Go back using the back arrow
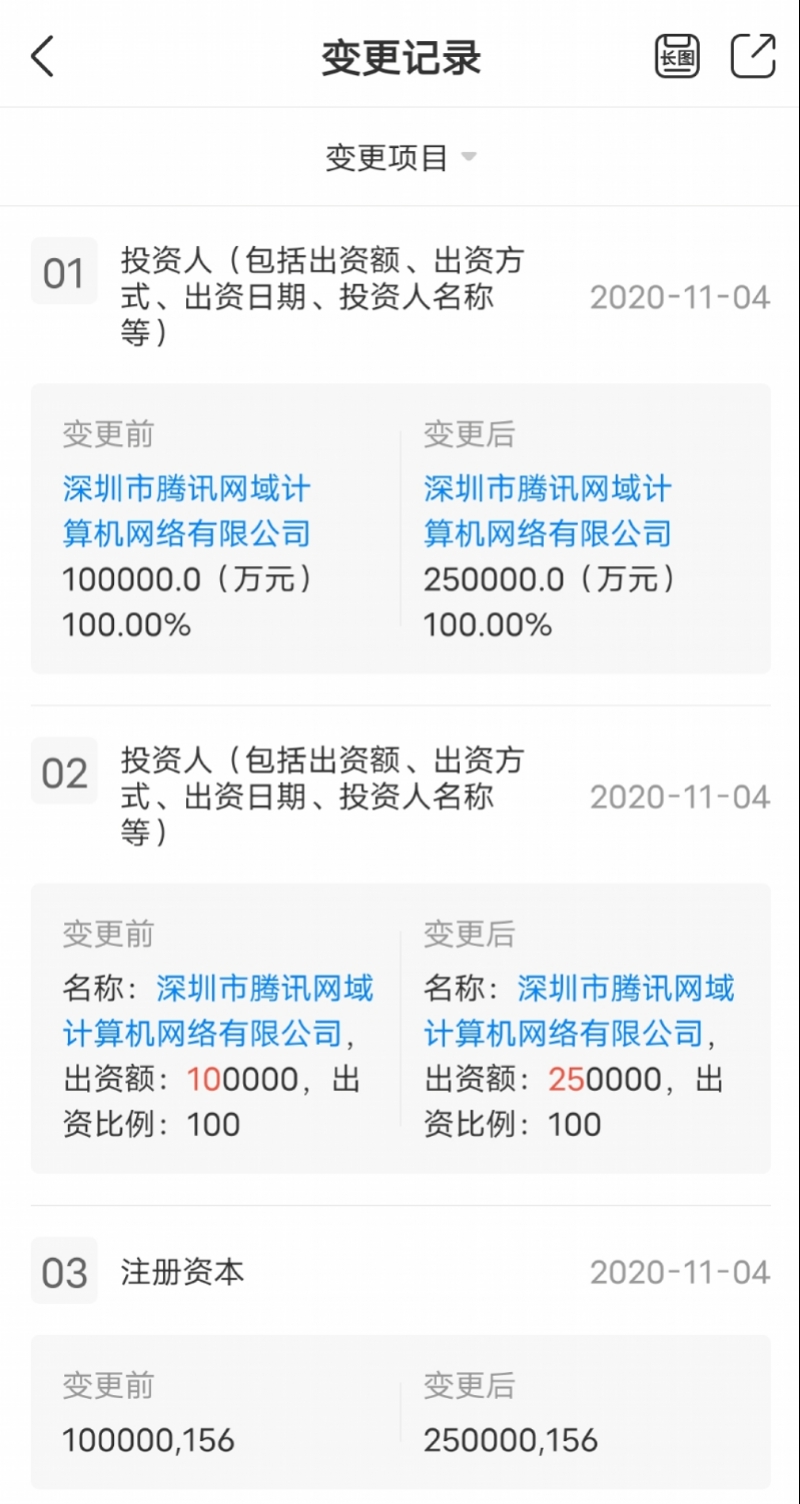This screenshot has width=800, height=1504. pyautogui.click(x=42, y=57)
